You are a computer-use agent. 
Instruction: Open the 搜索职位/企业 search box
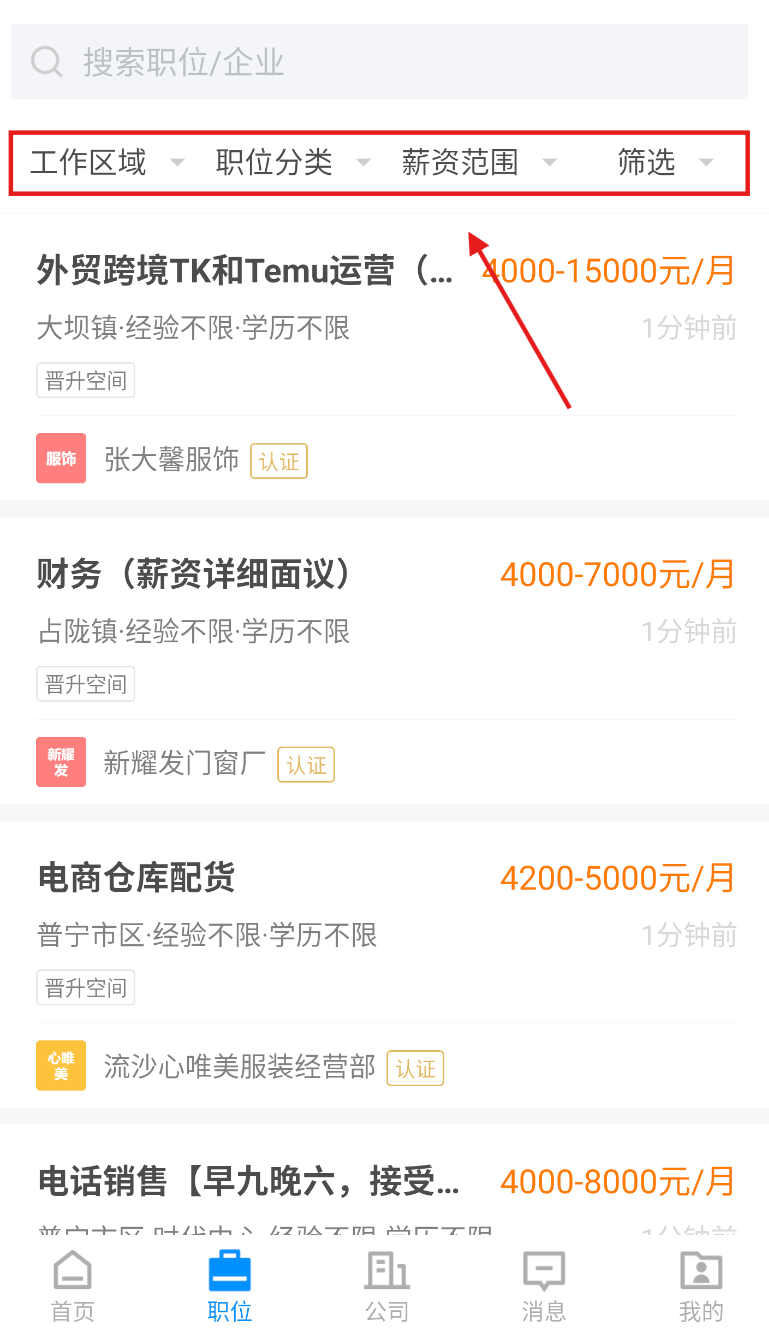[379, 62]
